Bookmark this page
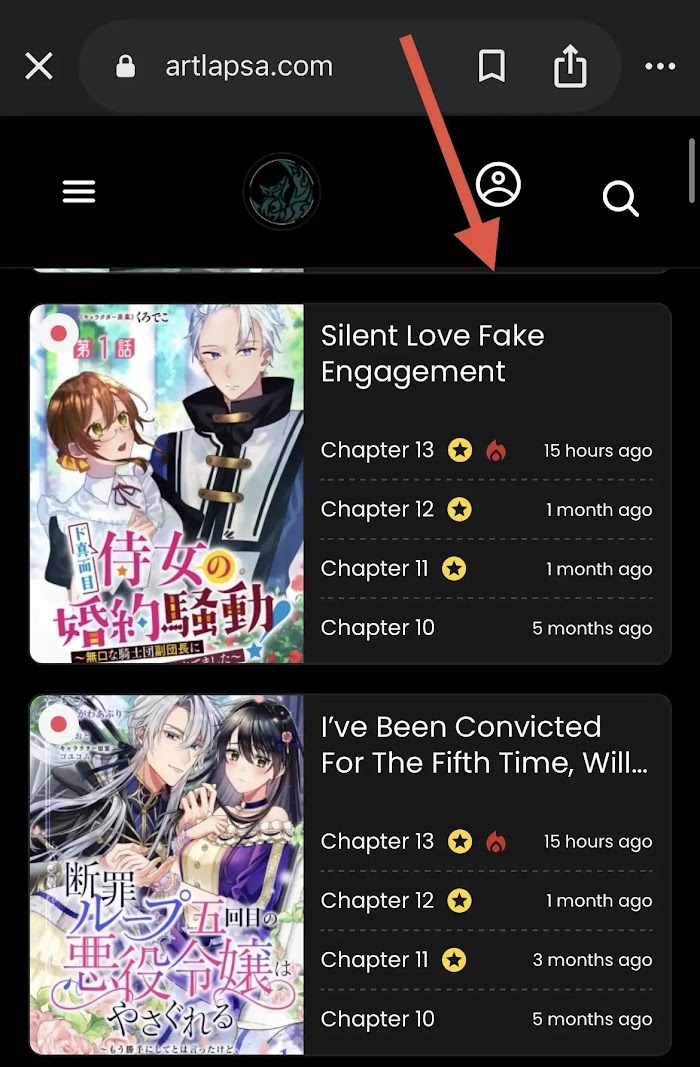 pos(490,67)
